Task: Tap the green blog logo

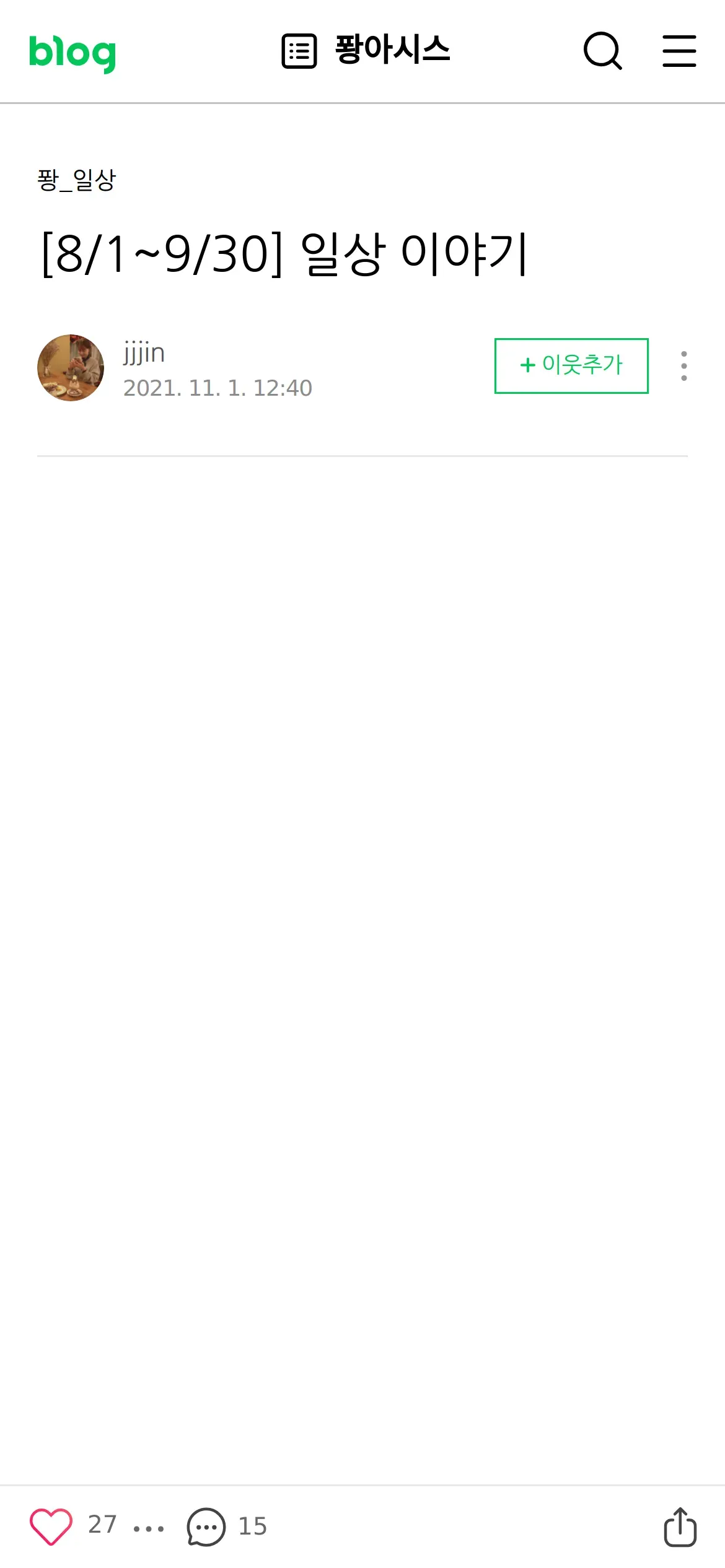Action: (x=72, y=53)
